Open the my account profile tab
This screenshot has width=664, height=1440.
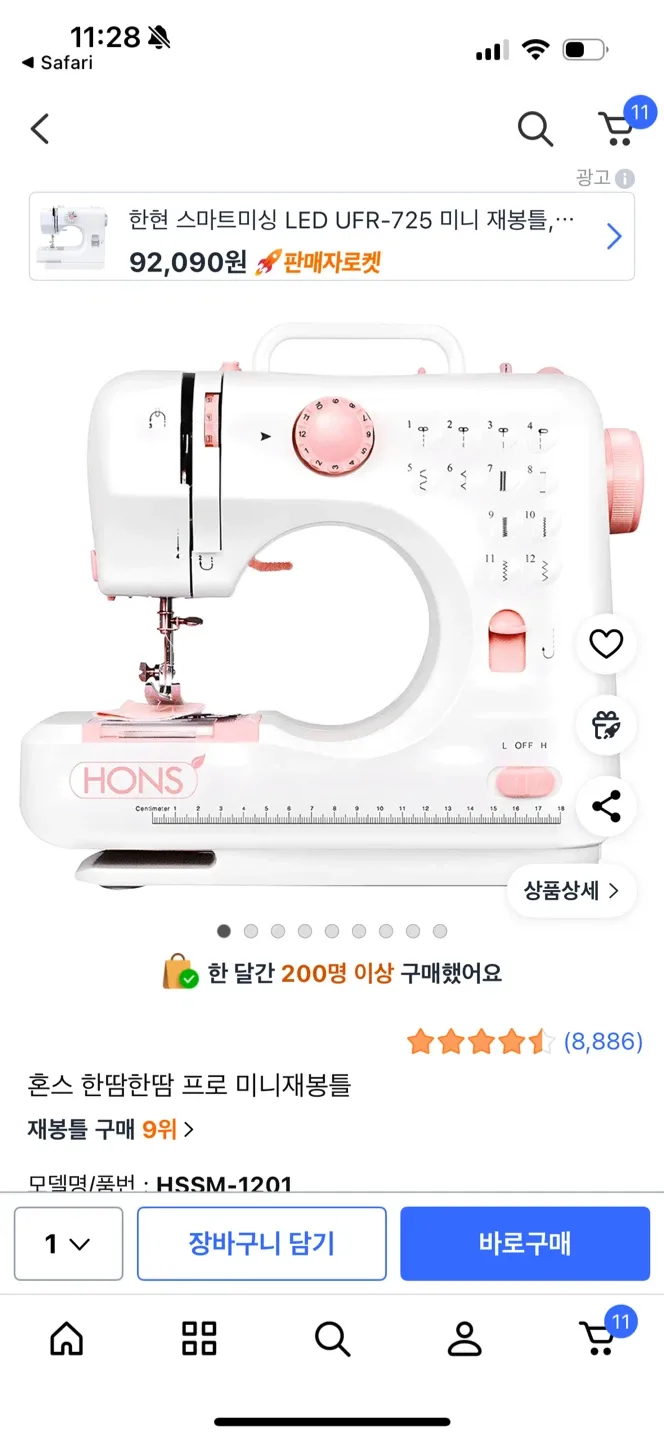464,1338
